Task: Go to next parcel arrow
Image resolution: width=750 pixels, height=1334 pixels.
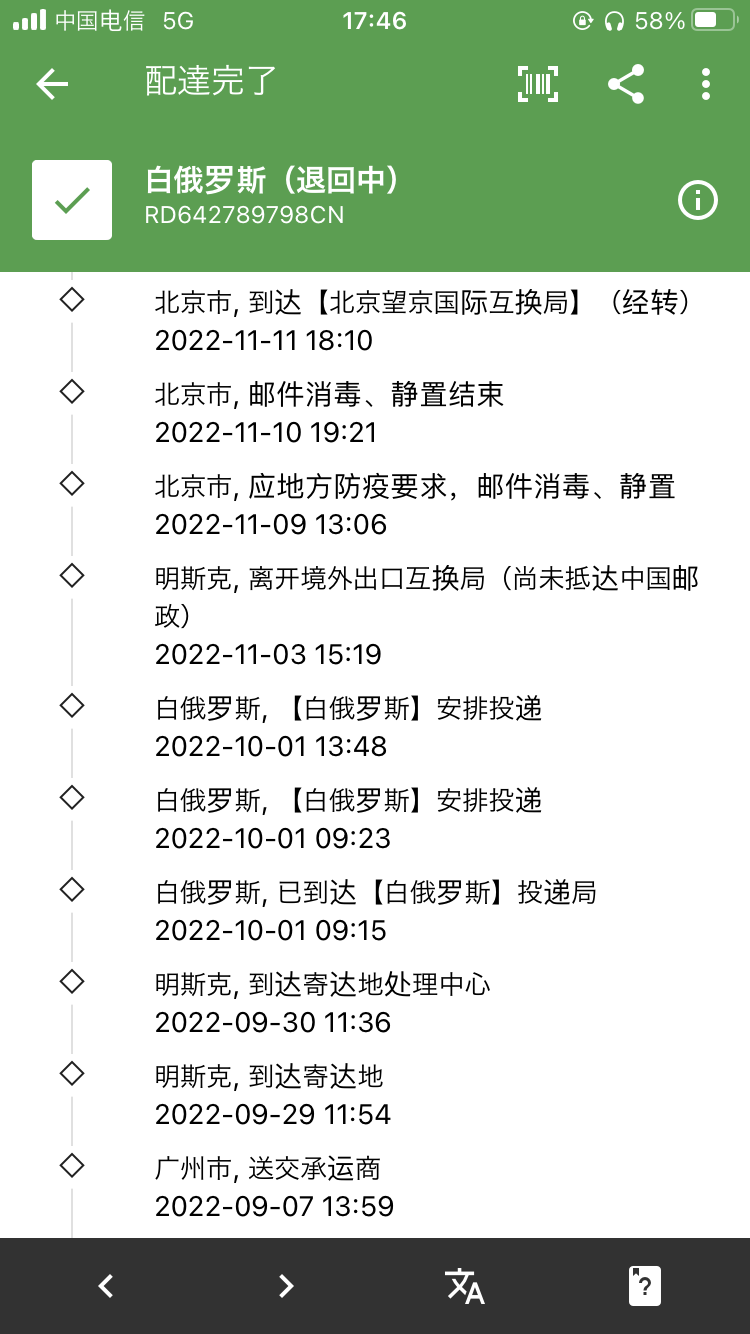Action: pyautogui.click(x=286, y=1285)
